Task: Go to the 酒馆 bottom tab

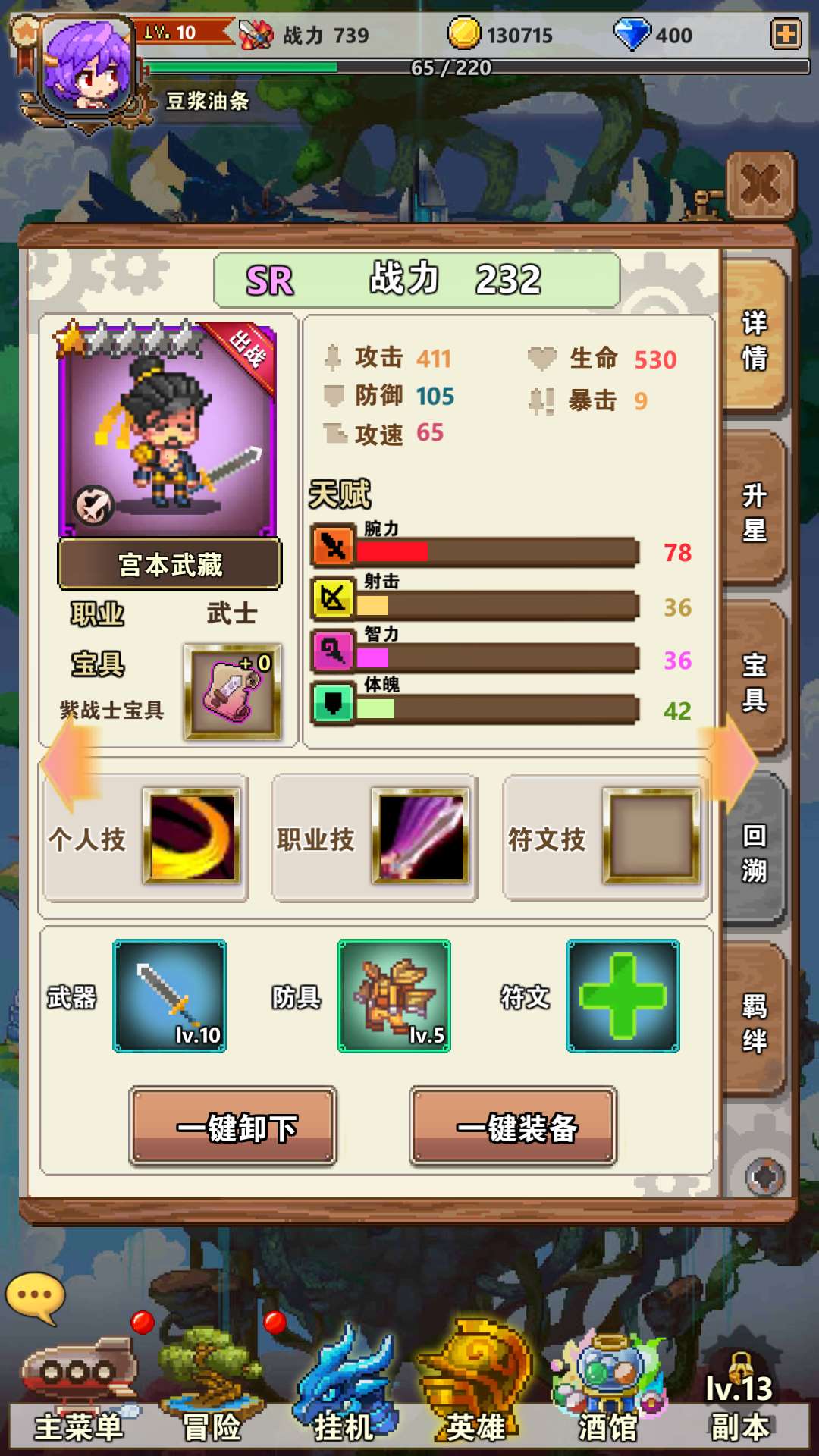Action: click(608, 1394)
